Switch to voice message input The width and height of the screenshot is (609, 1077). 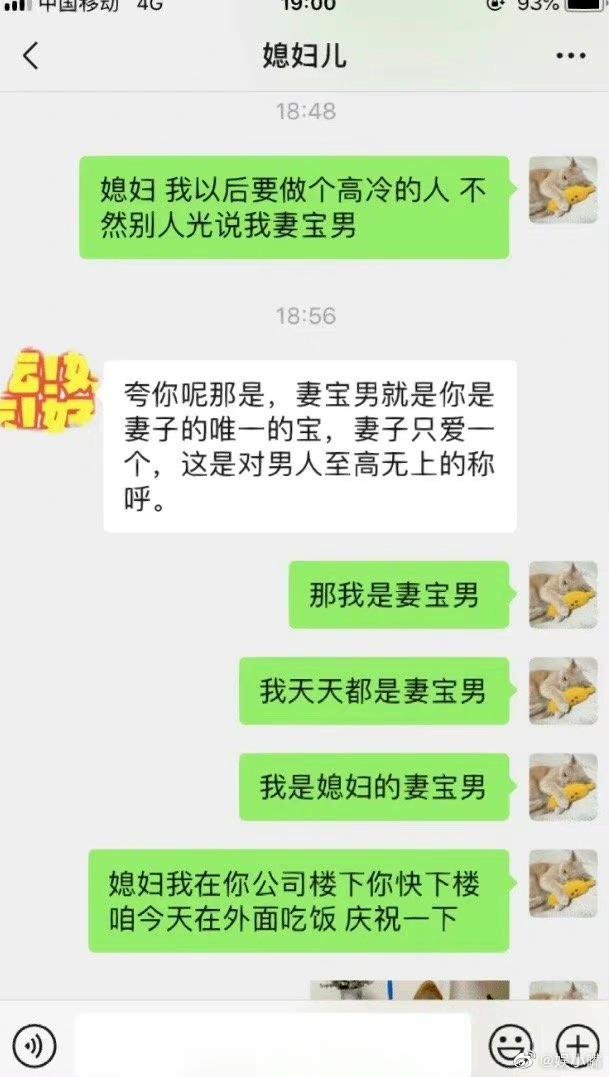click(34, 1046)
